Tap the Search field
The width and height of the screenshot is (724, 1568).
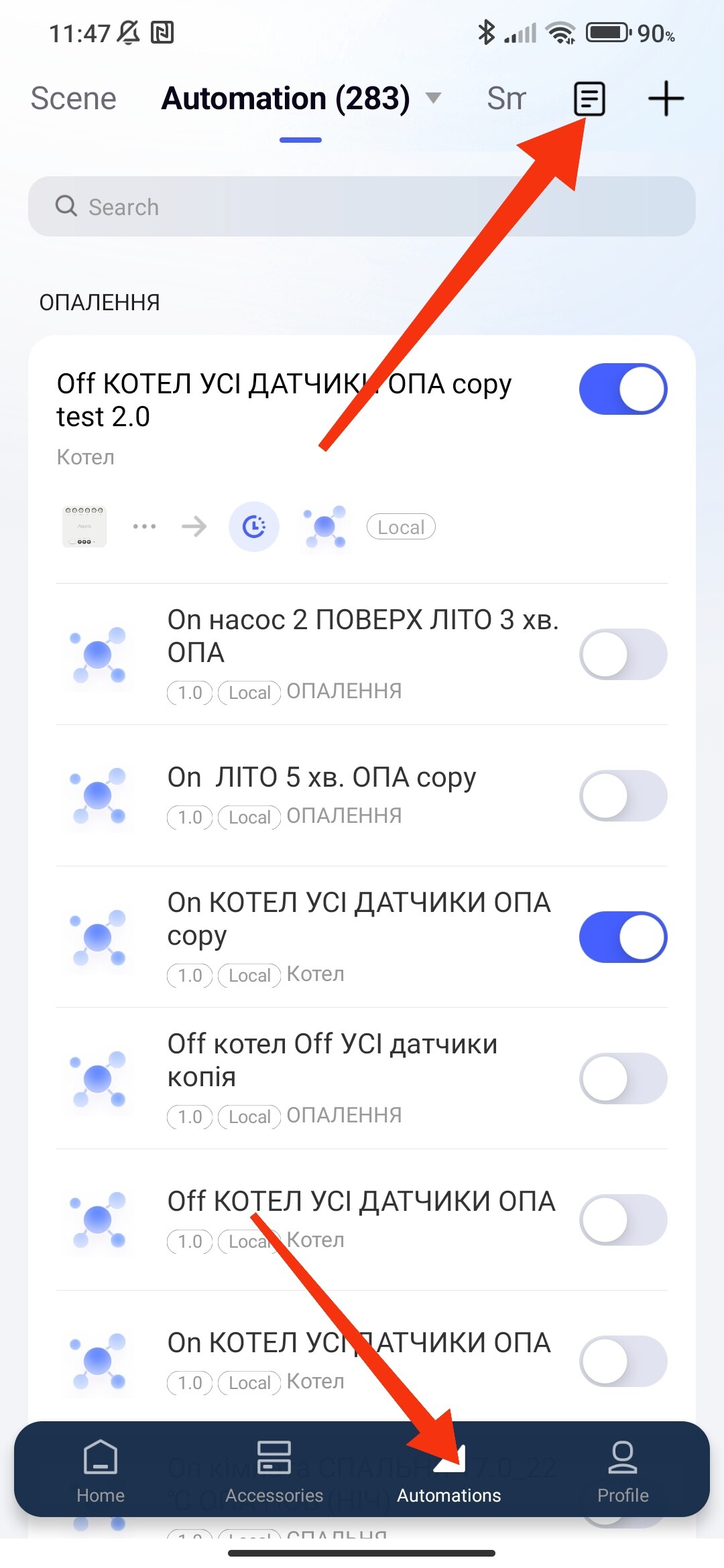[x=362, y=206]
